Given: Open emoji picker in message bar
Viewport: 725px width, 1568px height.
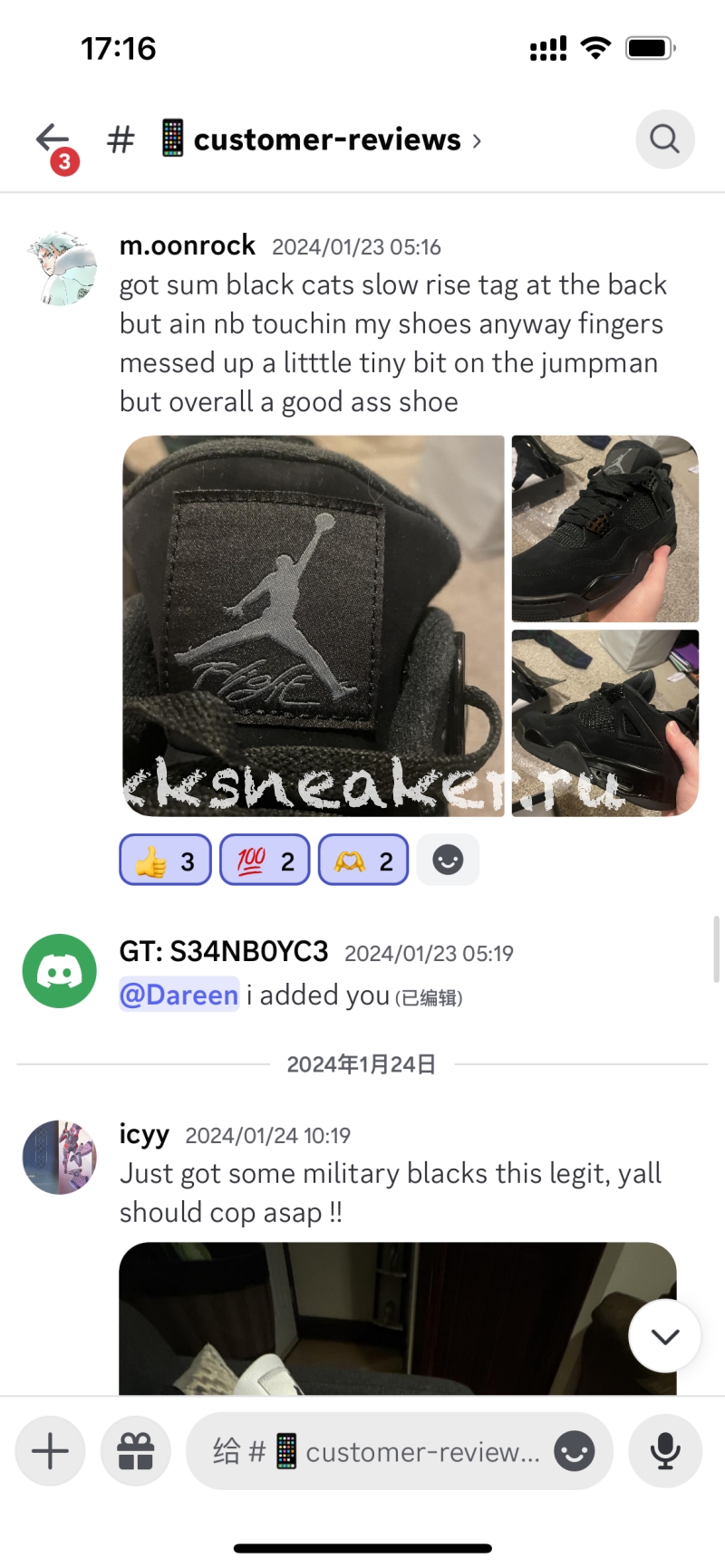Looking at the screenshot, I should click(574, 1452).
